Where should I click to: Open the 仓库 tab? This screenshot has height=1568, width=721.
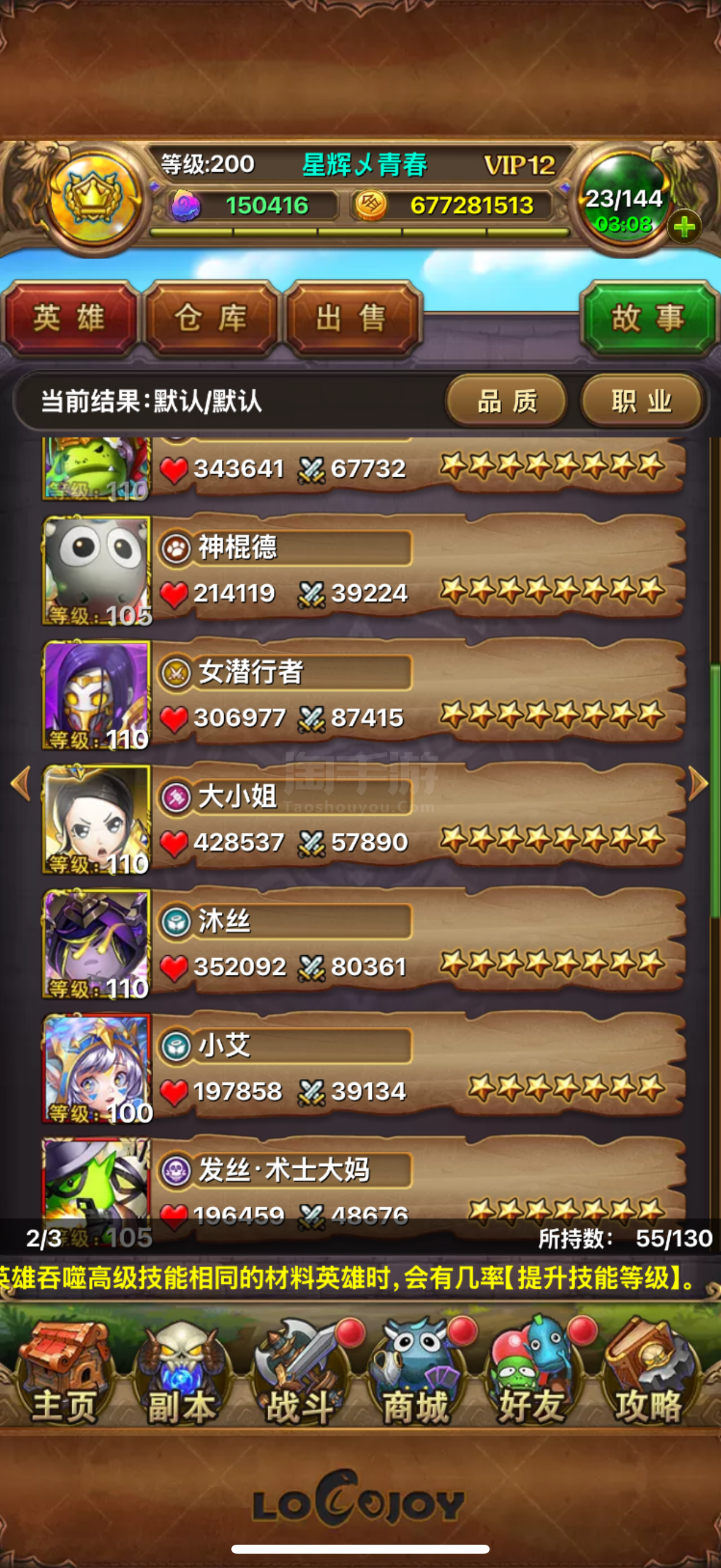(210, 318)
